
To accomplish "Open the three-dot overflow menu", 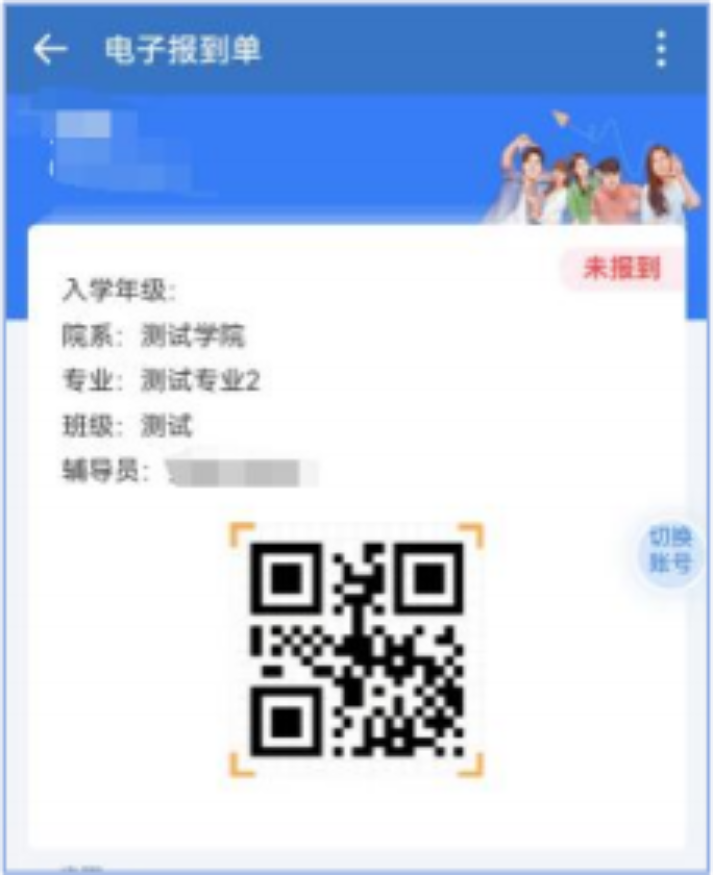I will point(660,49).
